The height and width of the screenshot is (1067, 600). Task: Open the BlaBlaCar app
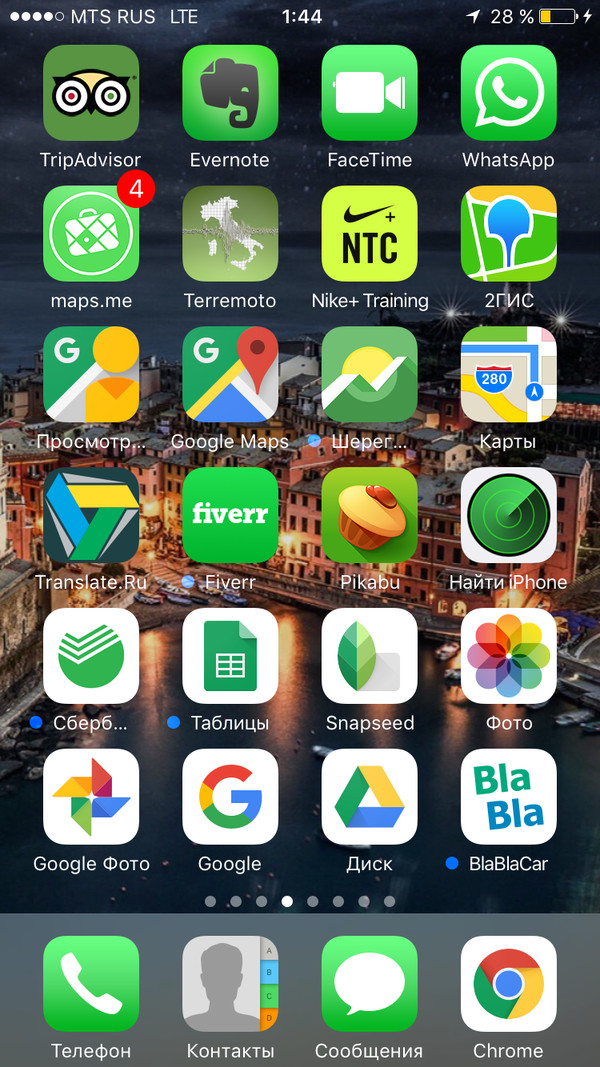508,797
